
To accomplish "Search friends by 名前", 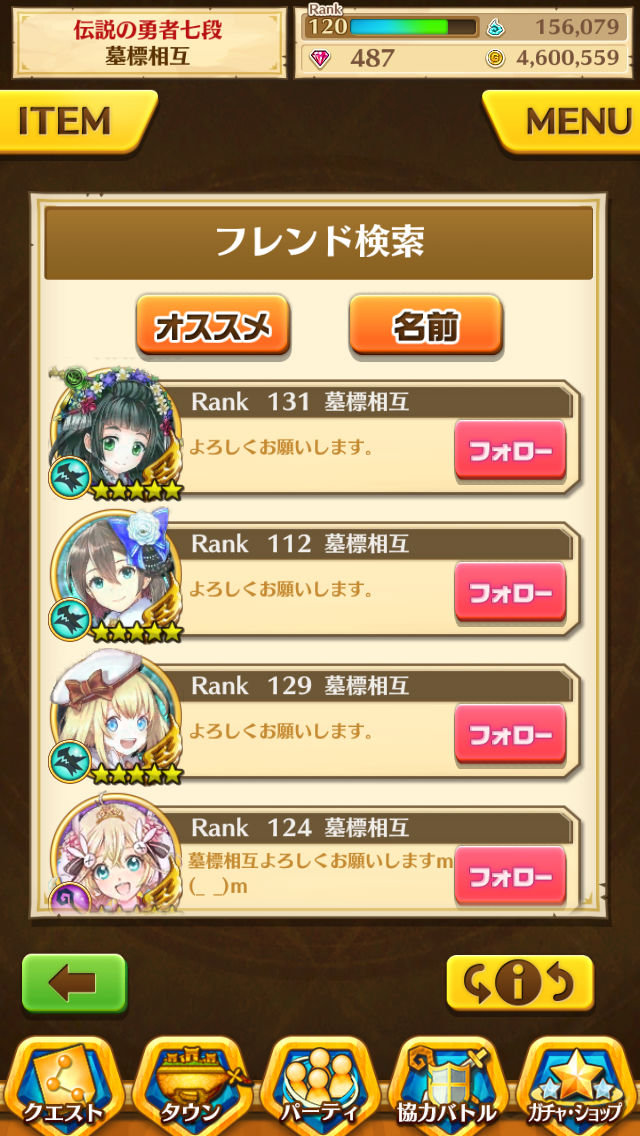I will point(425,325).
